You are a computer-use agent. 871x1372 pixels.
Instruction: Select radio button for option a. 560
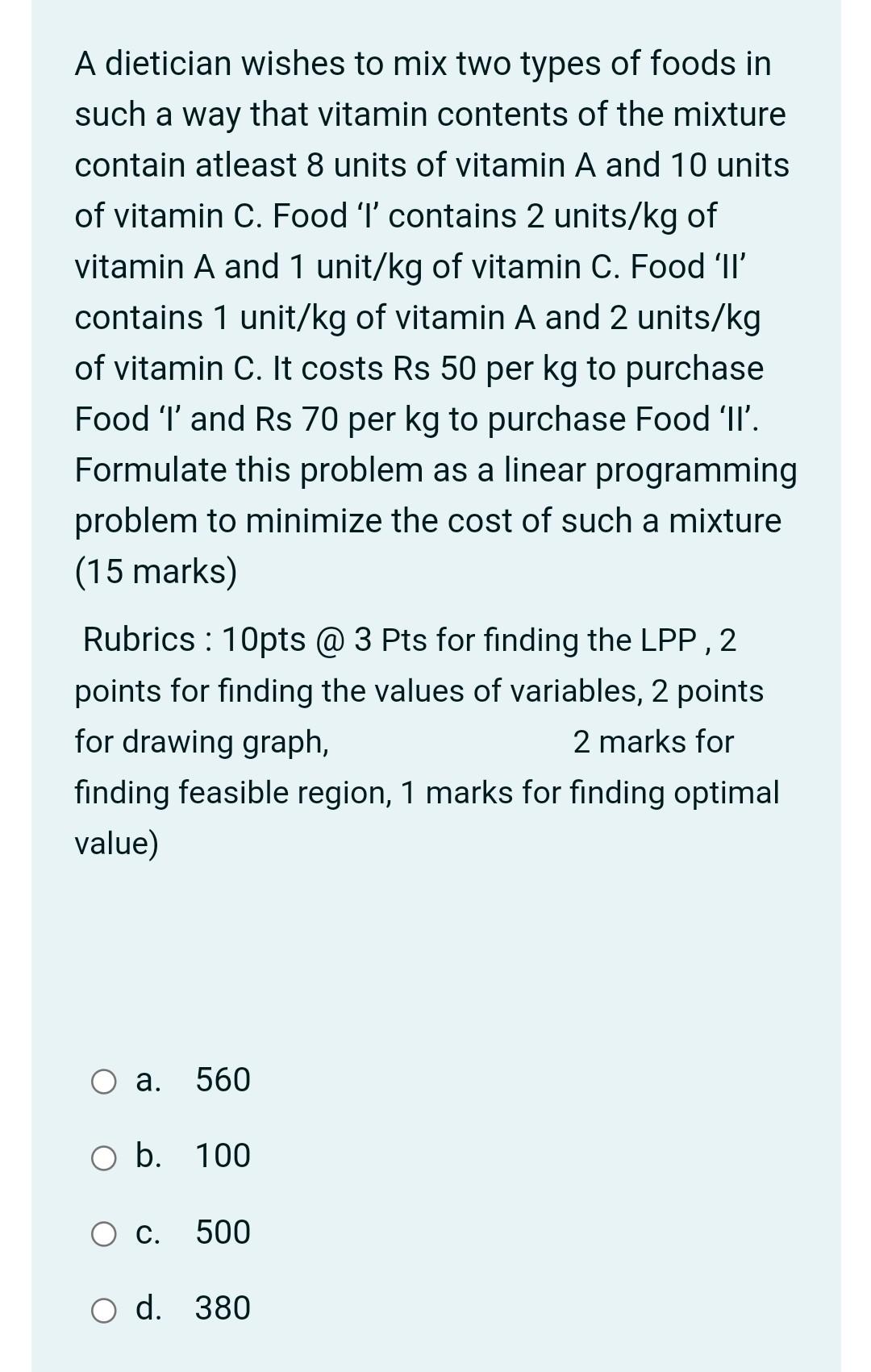tap(102, 1081)
